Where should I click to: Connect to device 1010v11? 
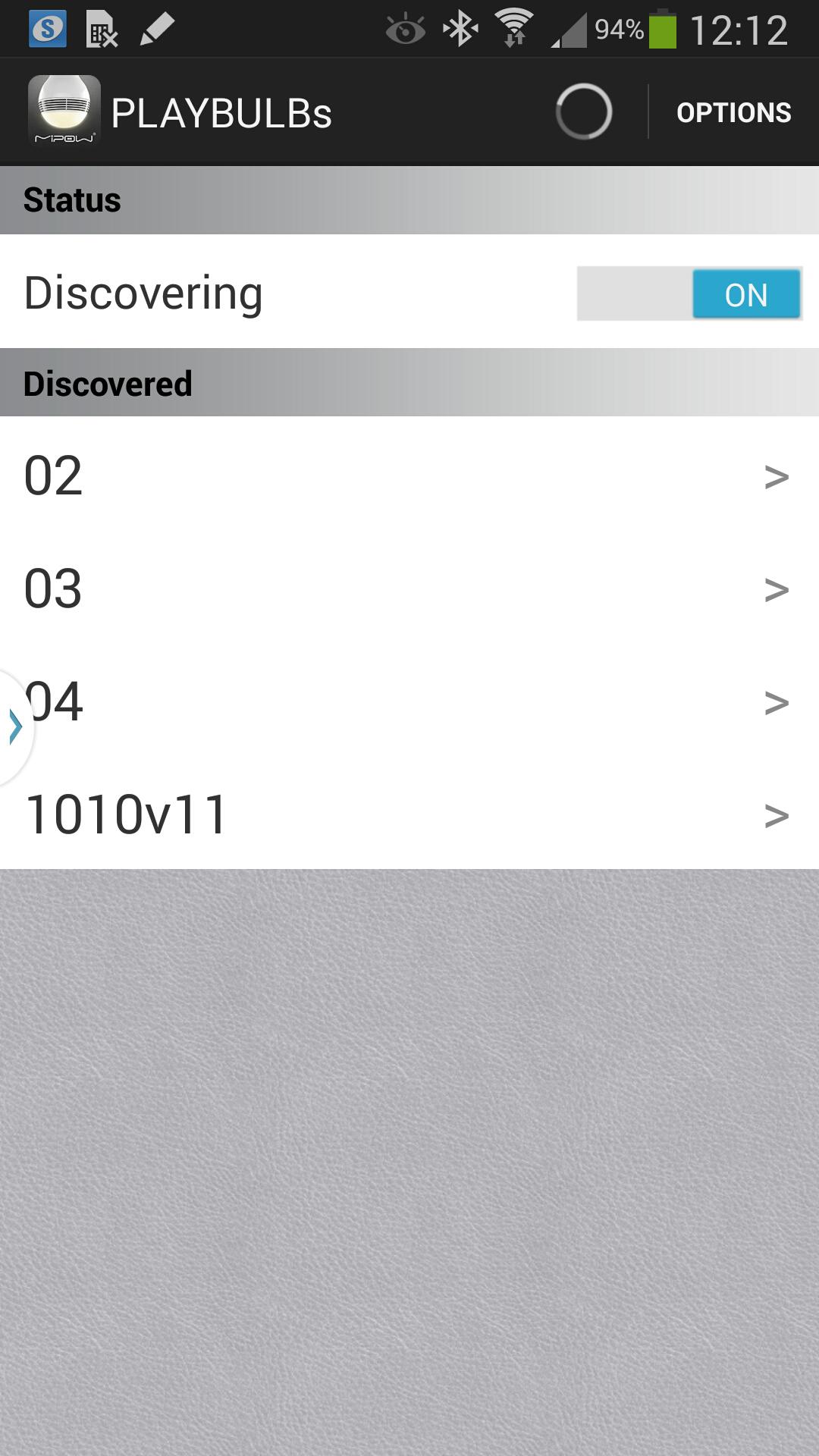(409, 814)
